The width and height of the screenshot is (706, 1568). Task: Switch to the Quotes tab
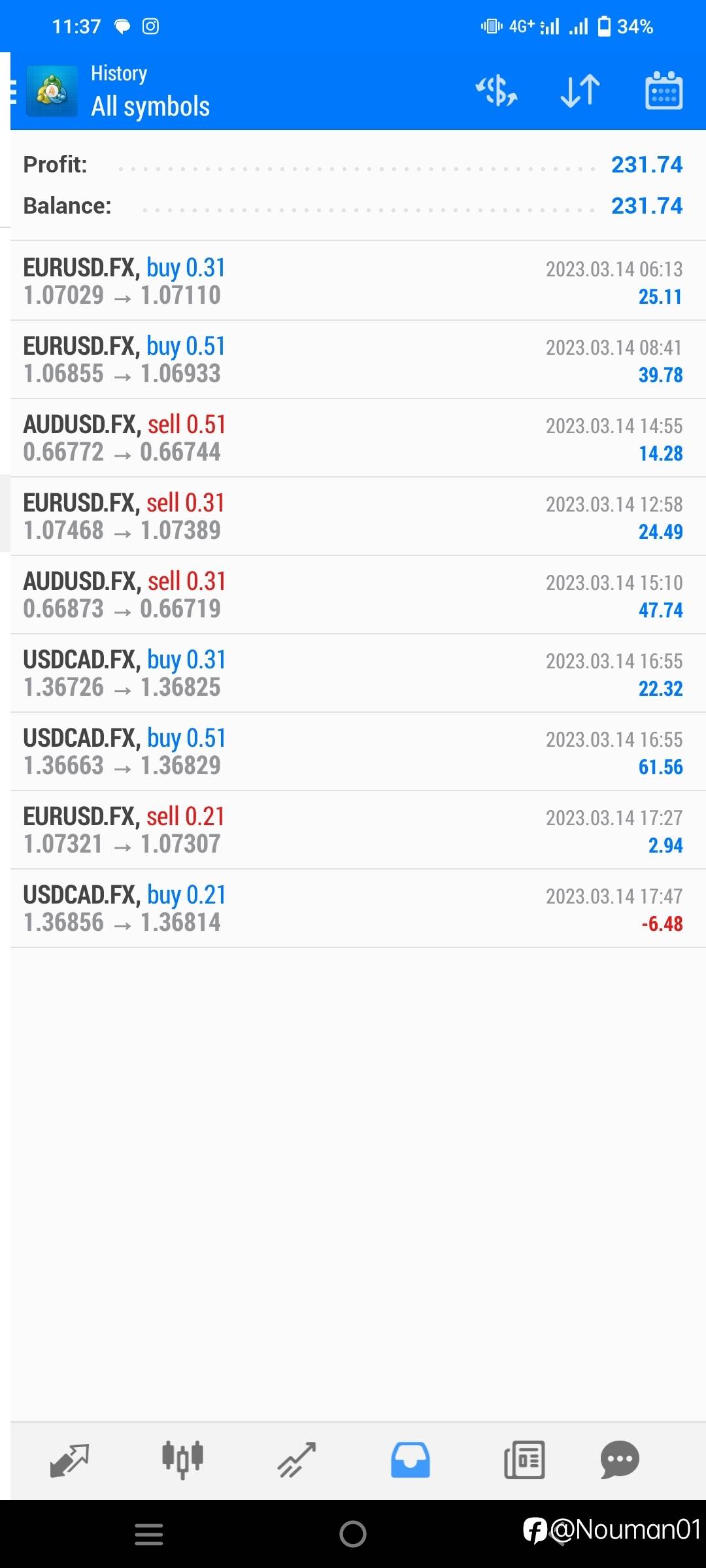(69, 1460)
